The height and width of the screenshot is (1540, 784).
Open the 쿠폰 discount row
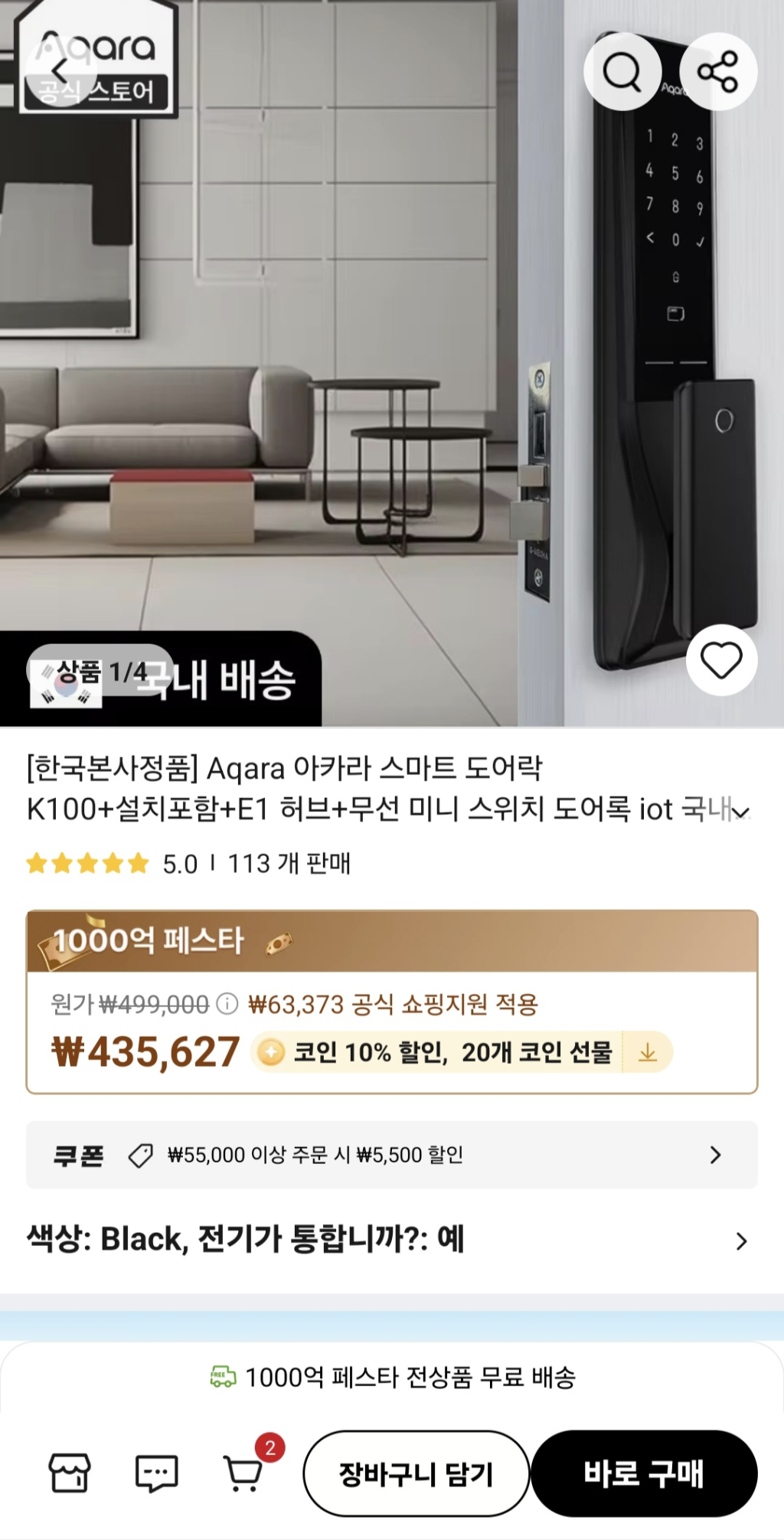pos(392,1155)
